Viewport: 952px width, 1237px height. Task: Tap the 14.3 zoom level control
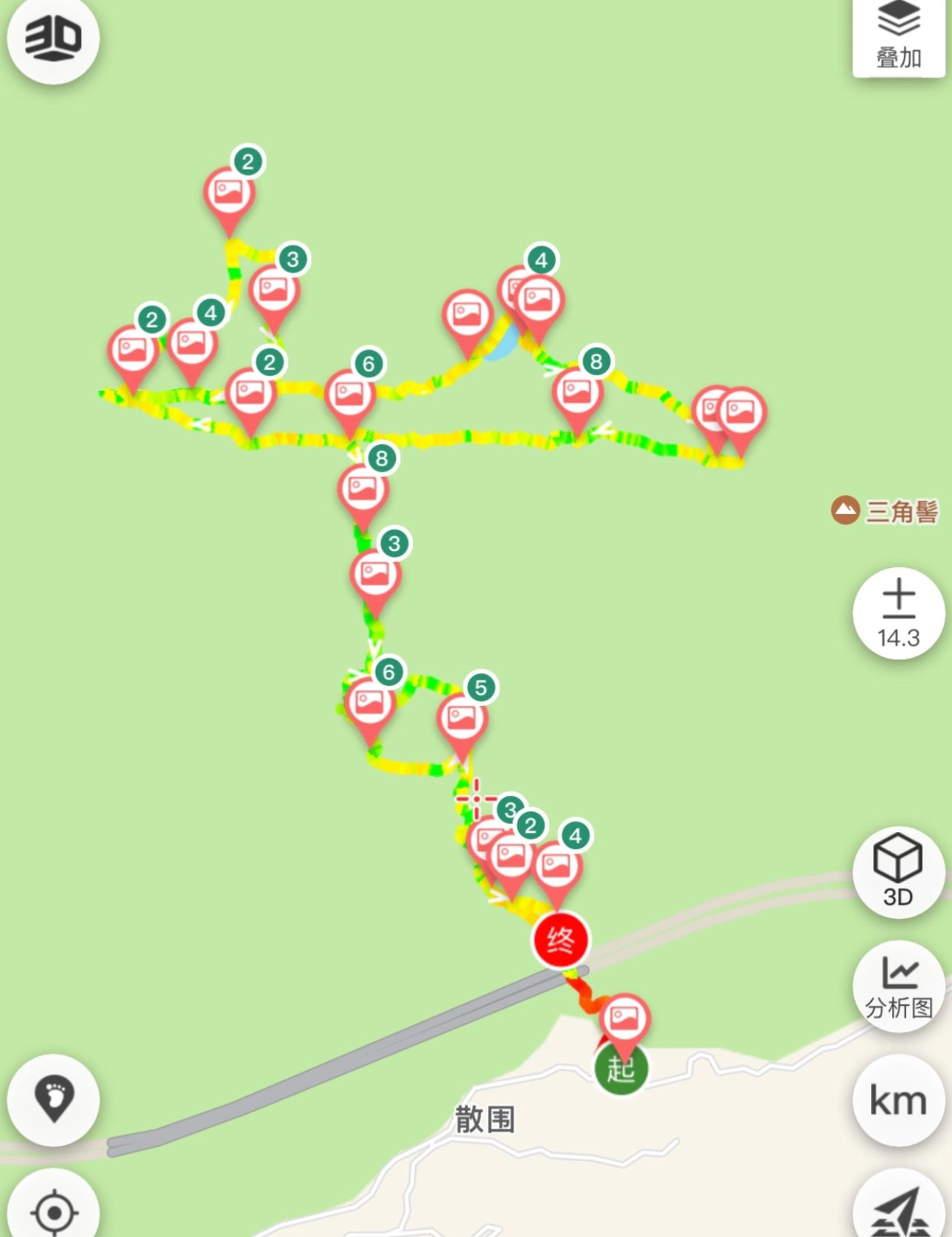898,614
